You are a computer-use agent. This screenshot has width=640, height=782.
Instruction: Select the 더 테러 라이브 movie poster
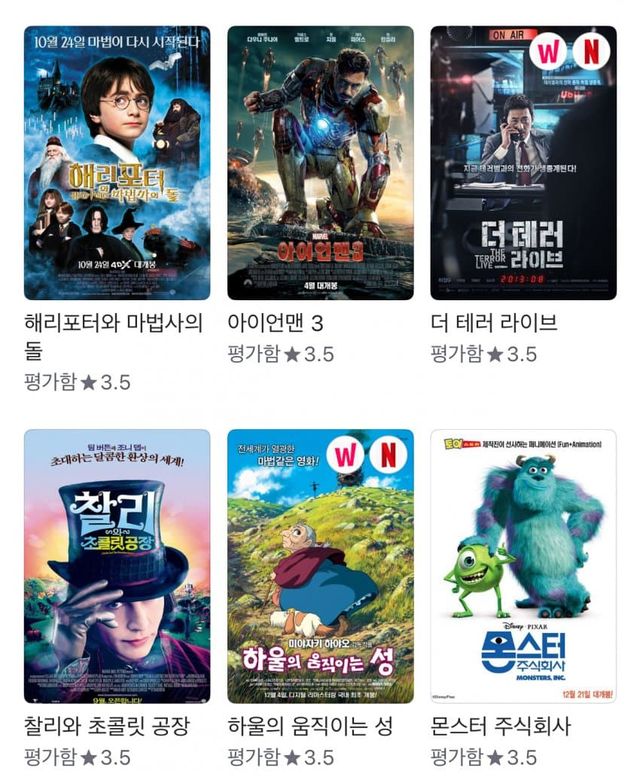click(x=523, y=163)
